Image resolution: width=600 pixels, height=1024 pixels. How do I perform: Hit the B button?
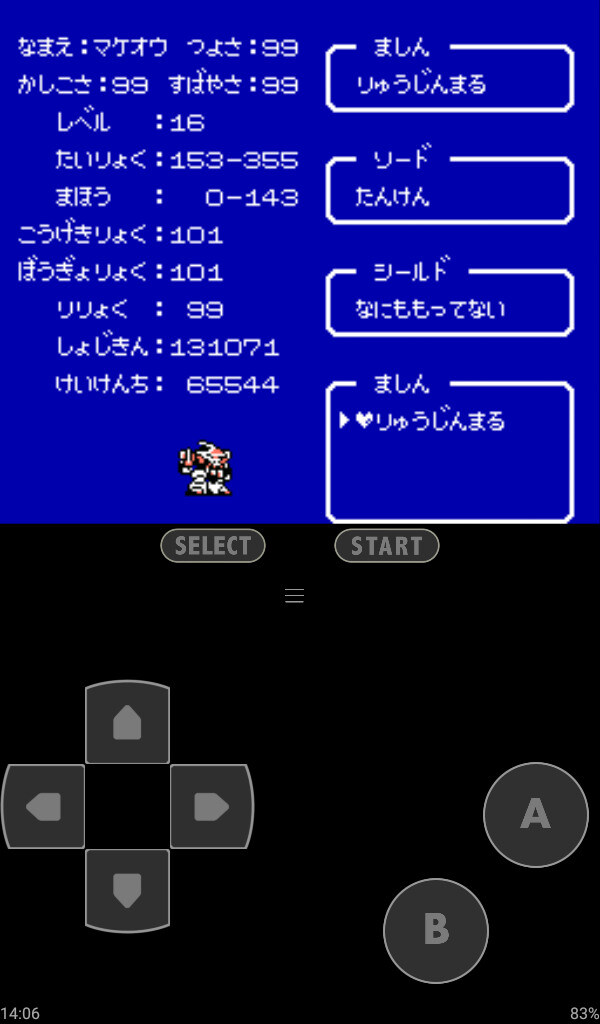click(x=436, y=930)
